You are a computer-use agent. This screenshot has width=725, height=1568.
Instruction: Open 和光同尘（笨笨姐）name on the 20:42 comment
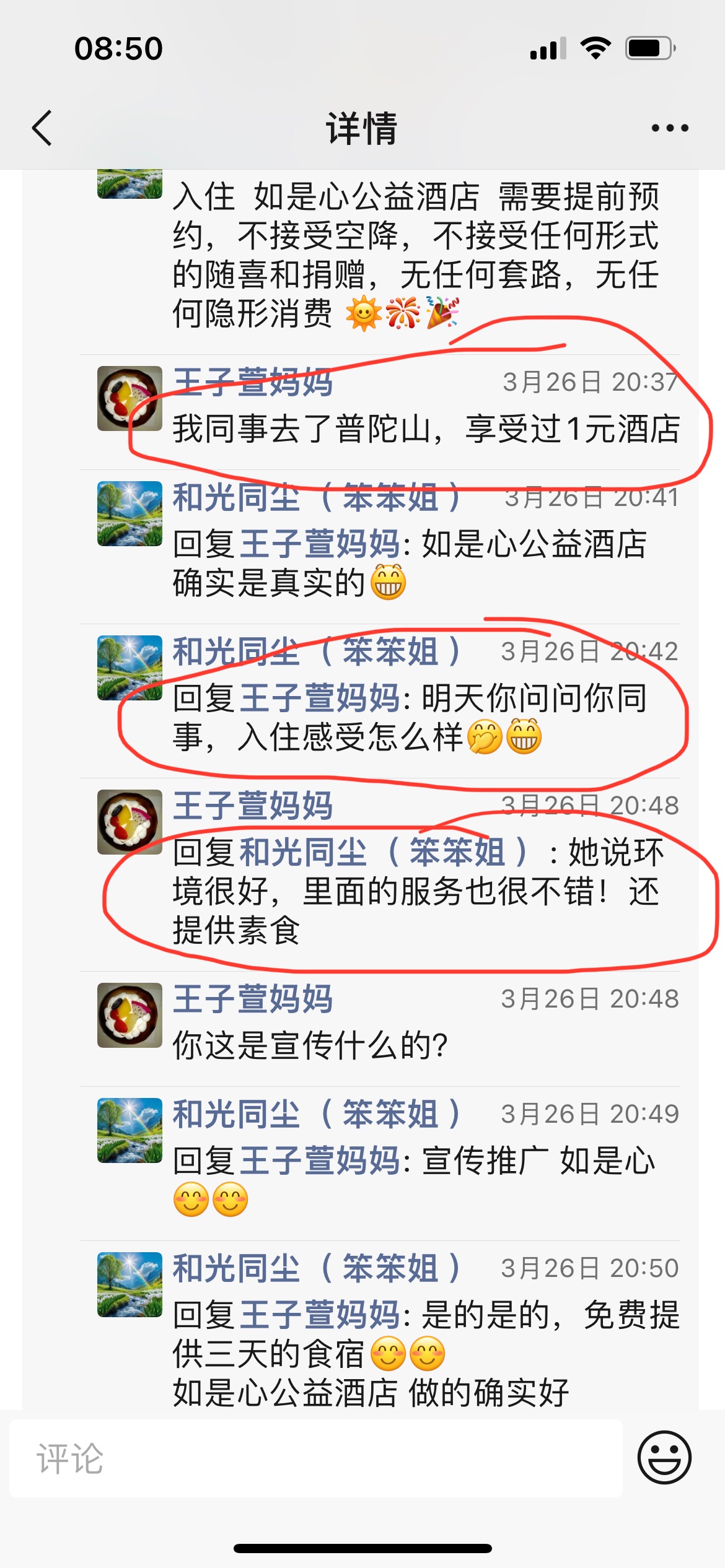(316, 651)
